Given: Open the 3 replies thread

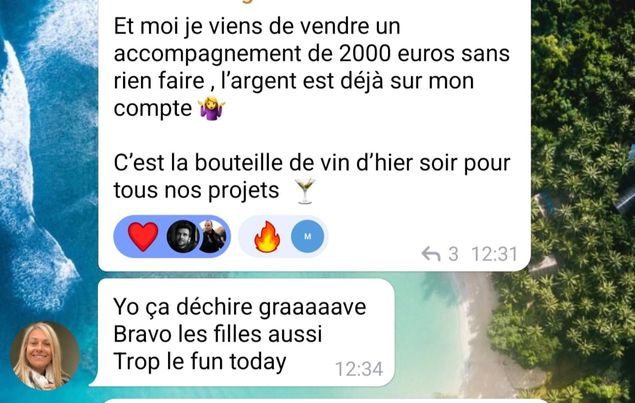Looking at the screenshot, I should (440, 254).
